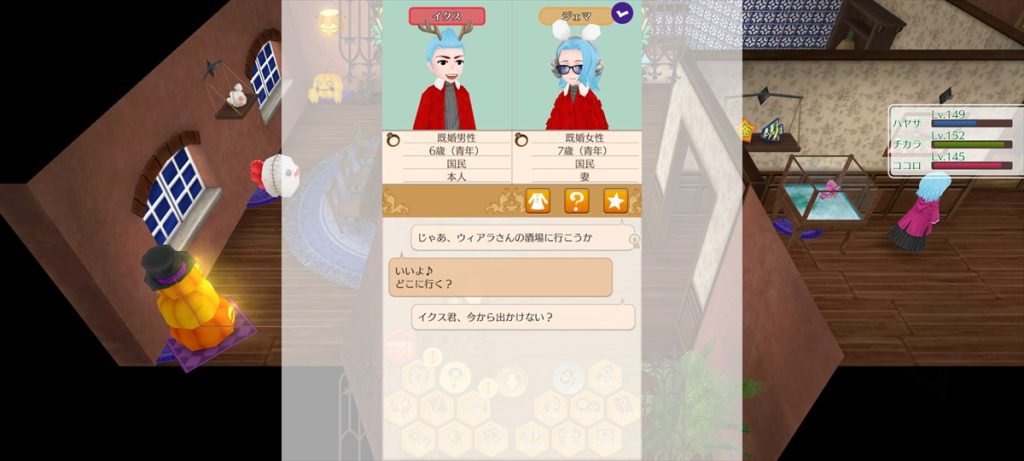Open the outfit change button
This screenshot has height=461, width=1024.
point(539,201)
